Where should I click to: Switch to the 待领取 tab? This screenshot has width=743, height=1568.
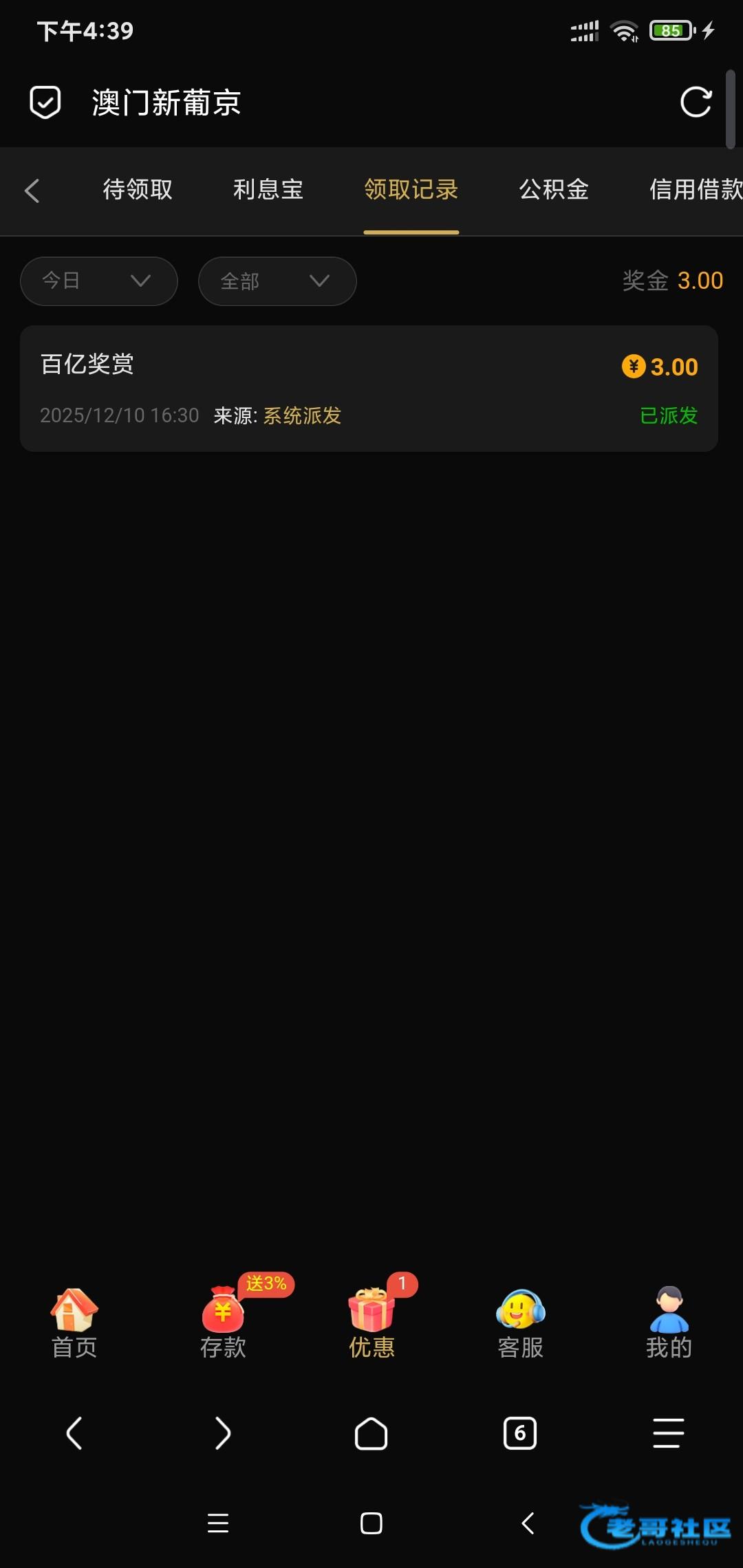138,189
